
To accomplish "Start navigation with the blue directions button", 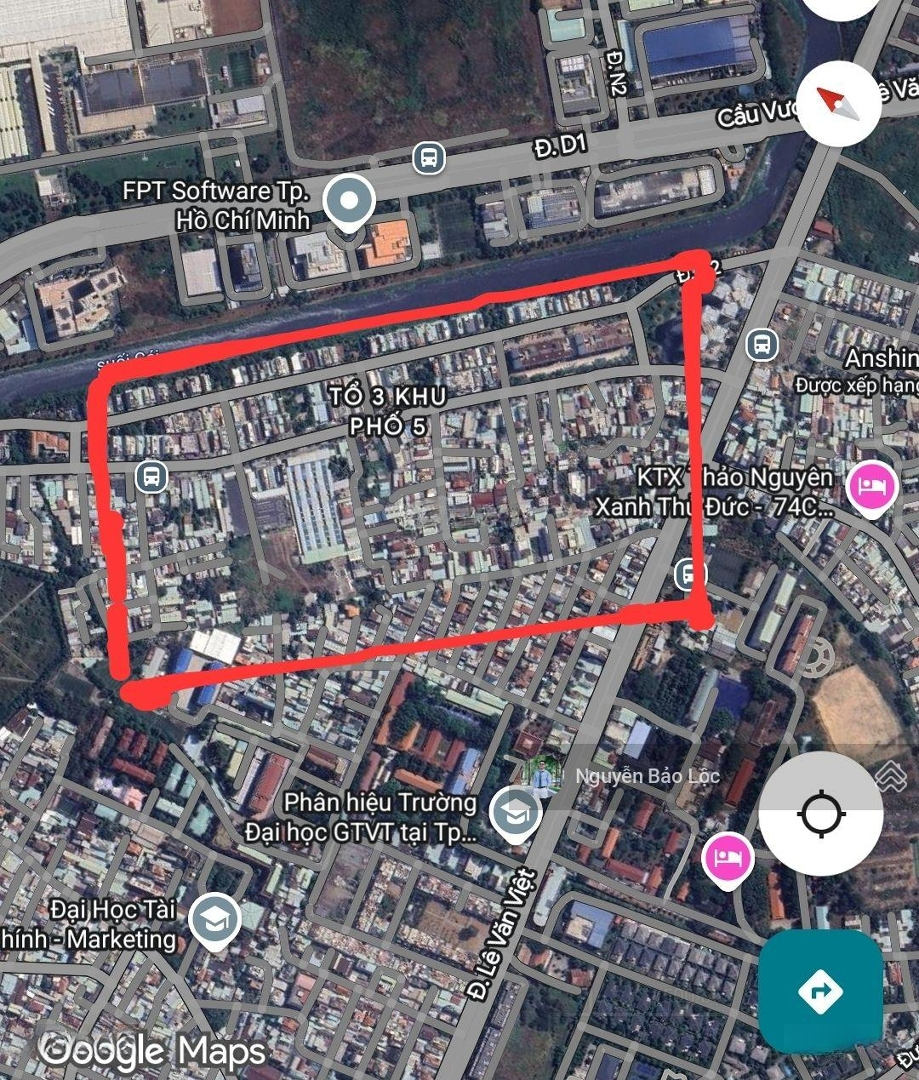I will [820, 992].
